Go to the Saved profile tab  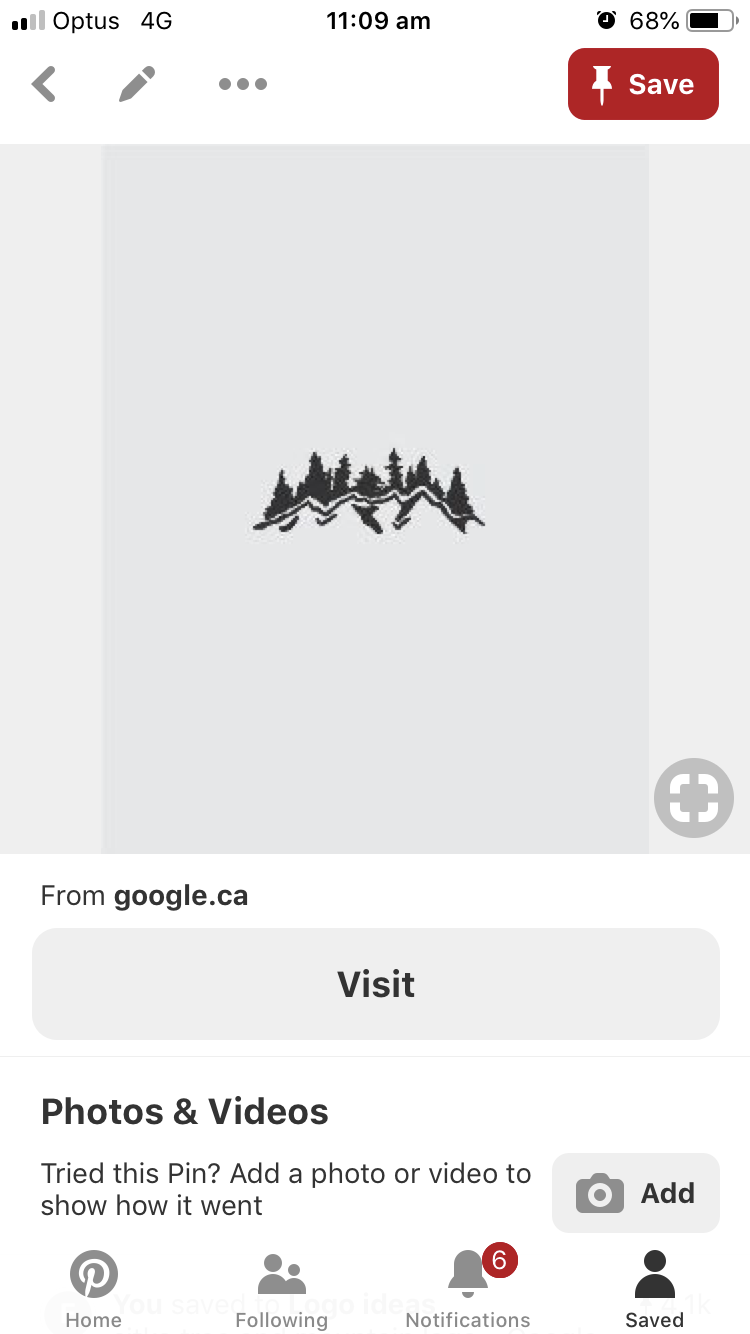(x=655, y=1288)
